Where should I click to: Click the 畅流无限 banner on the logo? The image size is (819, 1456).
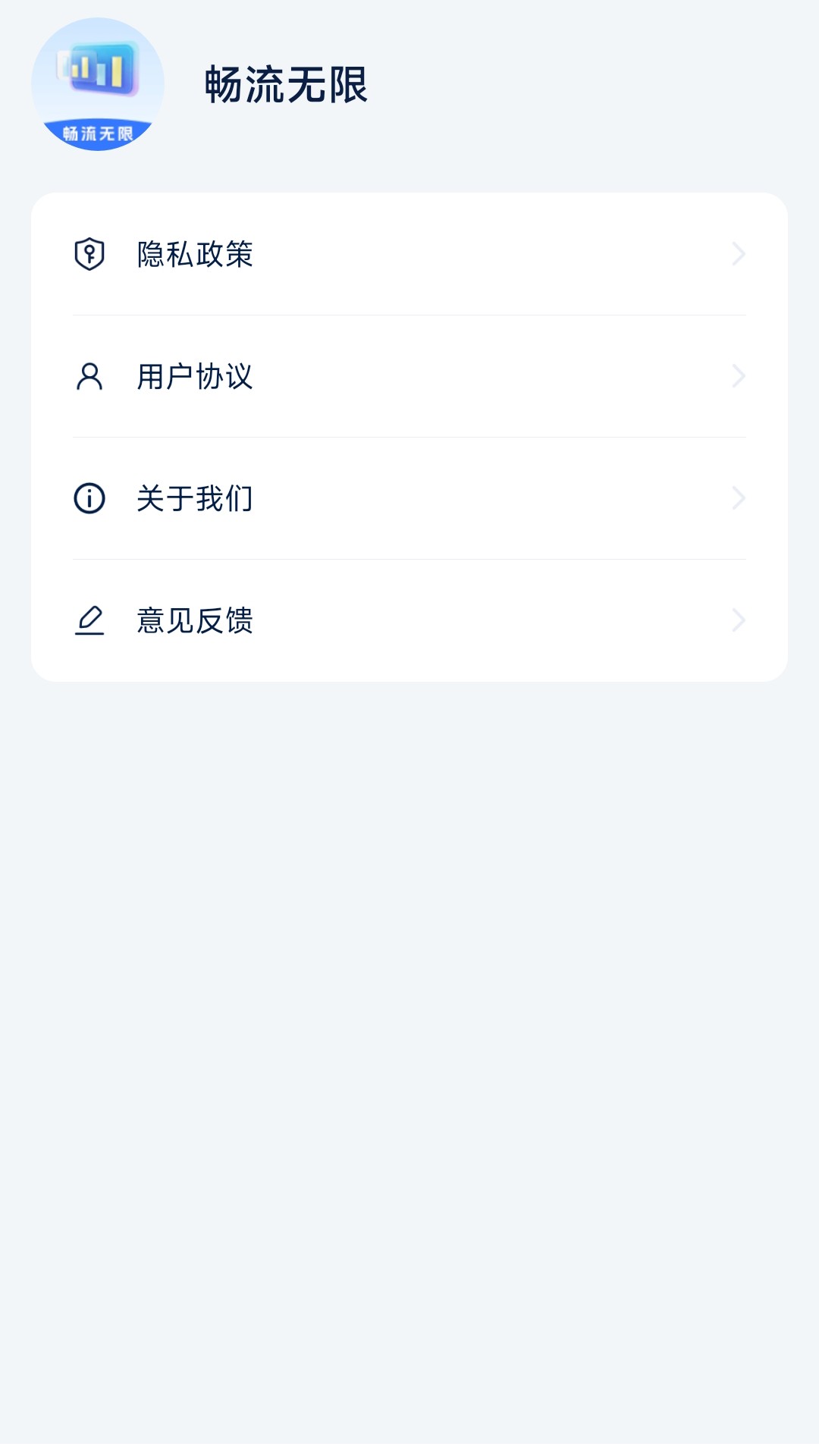[97, 133]
